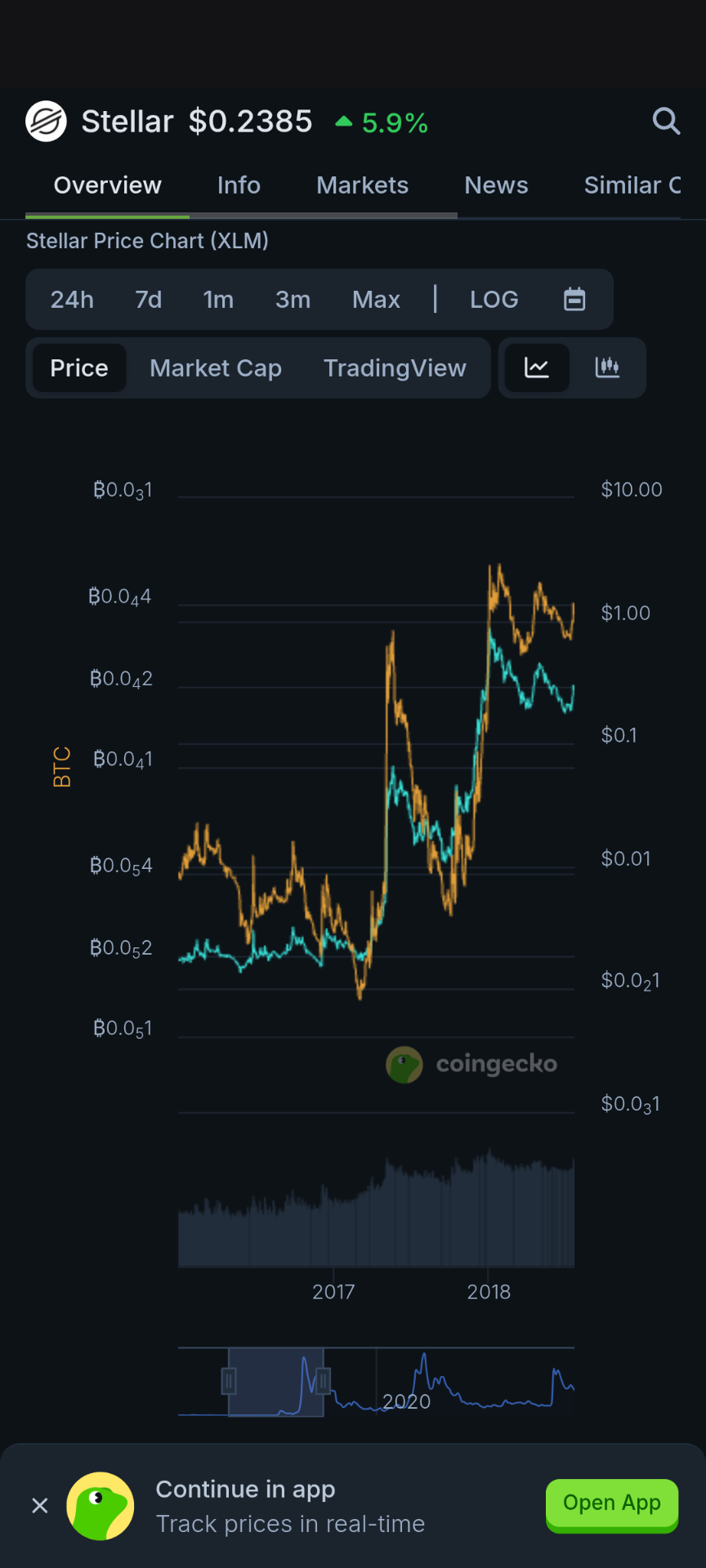Switch to Market Cap chart

[x=216, y=368]
